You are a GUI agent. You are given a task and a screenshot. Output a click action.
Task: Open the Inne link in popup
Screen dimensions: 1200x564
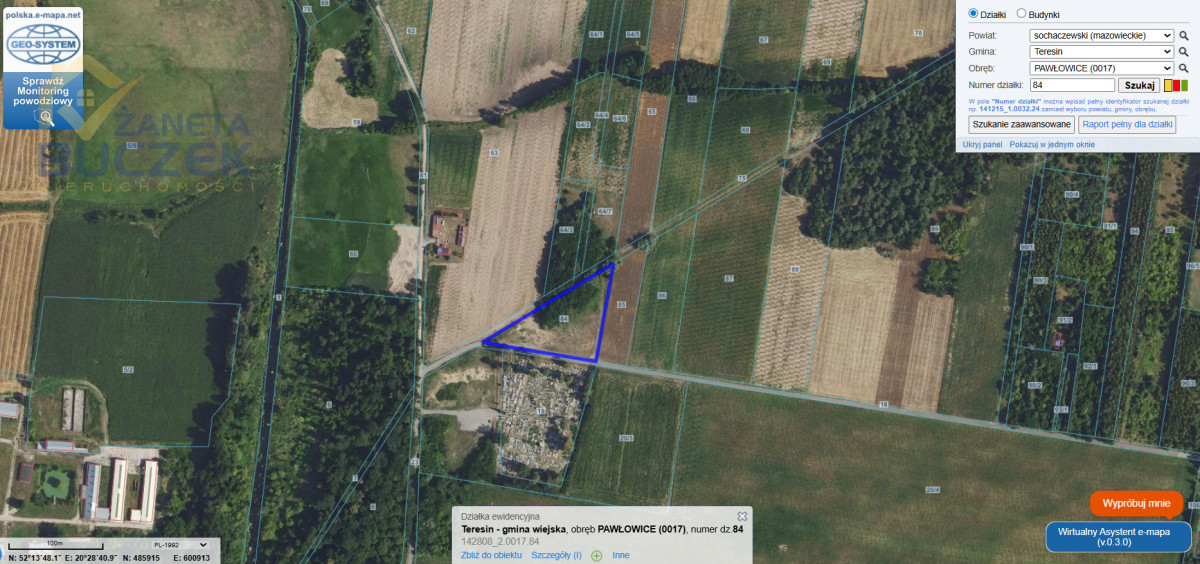click(621, 554)
